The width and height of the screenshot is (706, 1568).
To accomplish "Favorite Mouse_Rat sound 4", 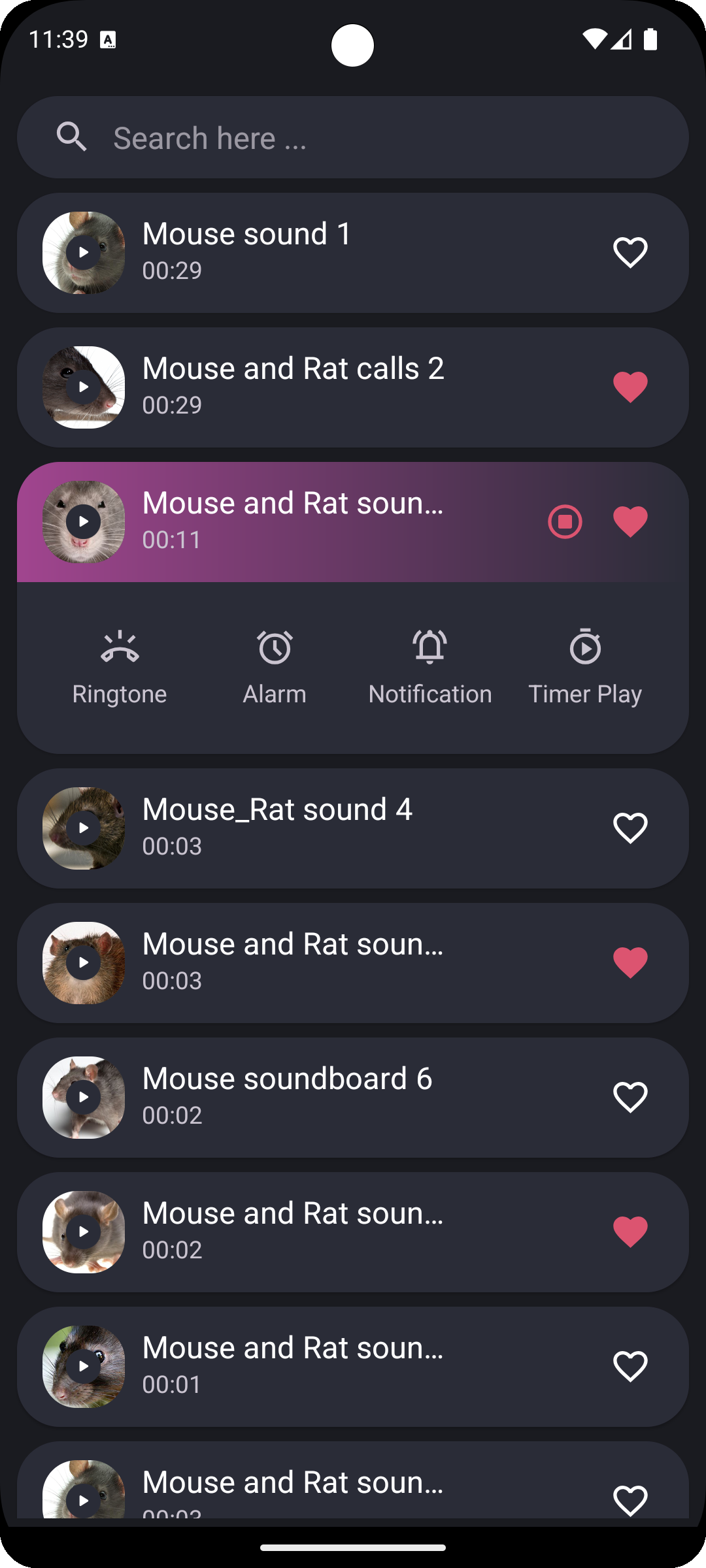I will coord(630,828).
